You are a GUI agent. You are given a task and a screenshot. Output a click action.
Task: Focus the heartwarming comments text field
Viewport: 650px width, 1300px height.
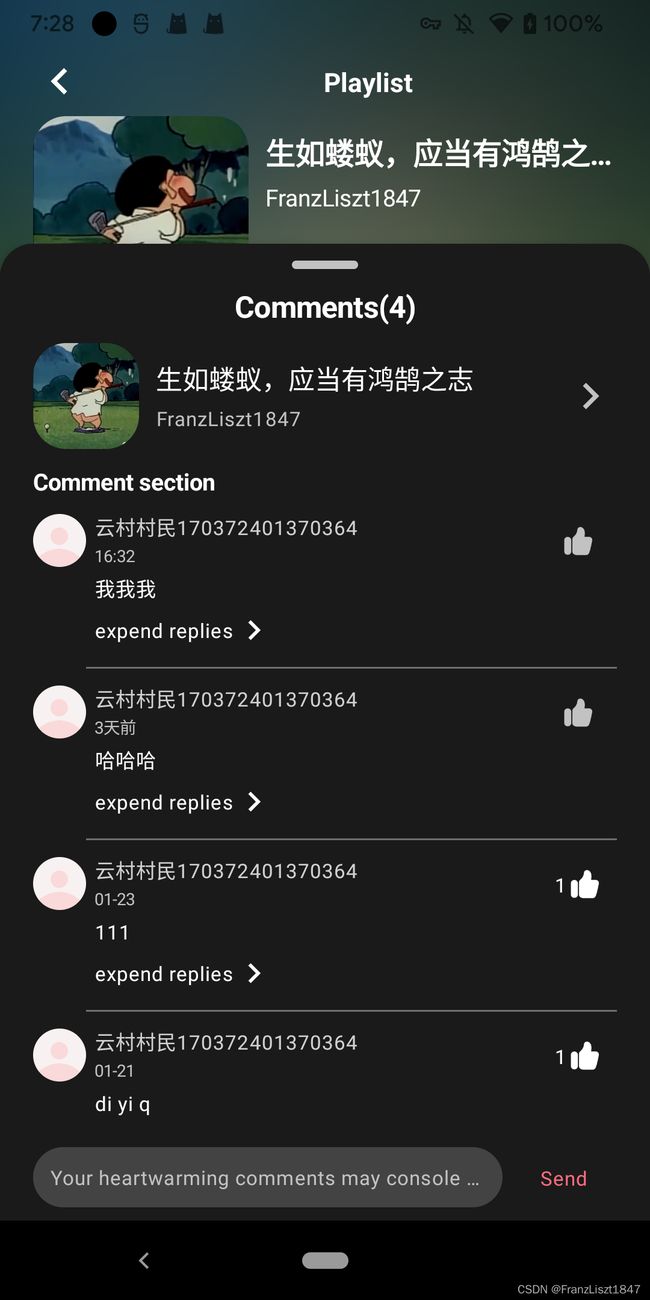tap(267, 1177)
